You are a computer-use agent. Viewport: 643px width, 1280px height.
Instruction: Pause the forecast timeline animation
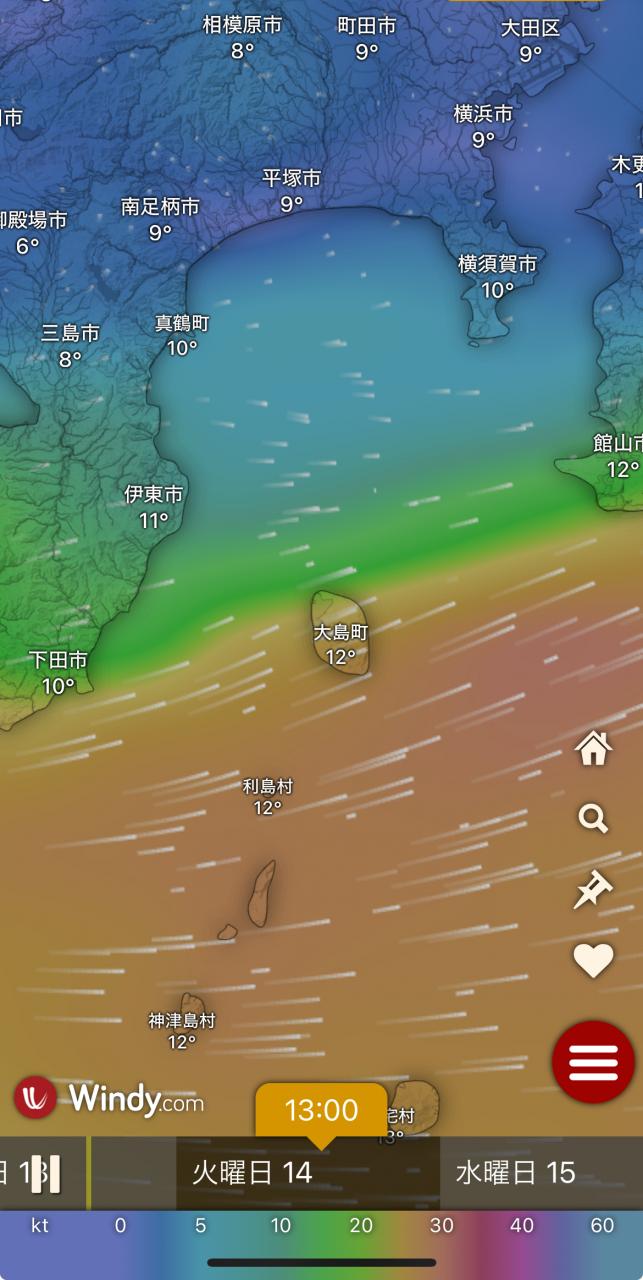pyautogui.click(x=45, y=1173)
